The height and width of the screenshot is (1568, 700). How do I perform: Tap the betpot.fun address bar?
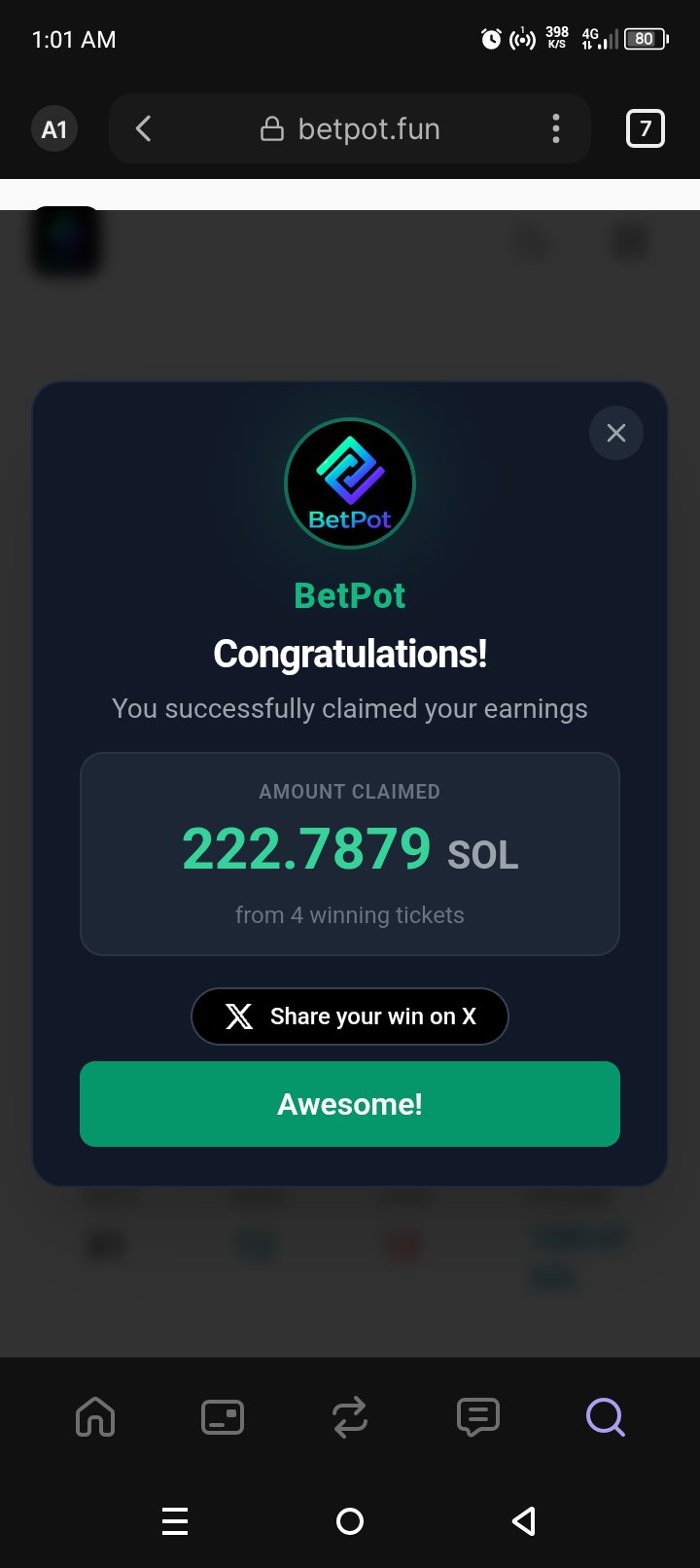(x=350, y=128)
